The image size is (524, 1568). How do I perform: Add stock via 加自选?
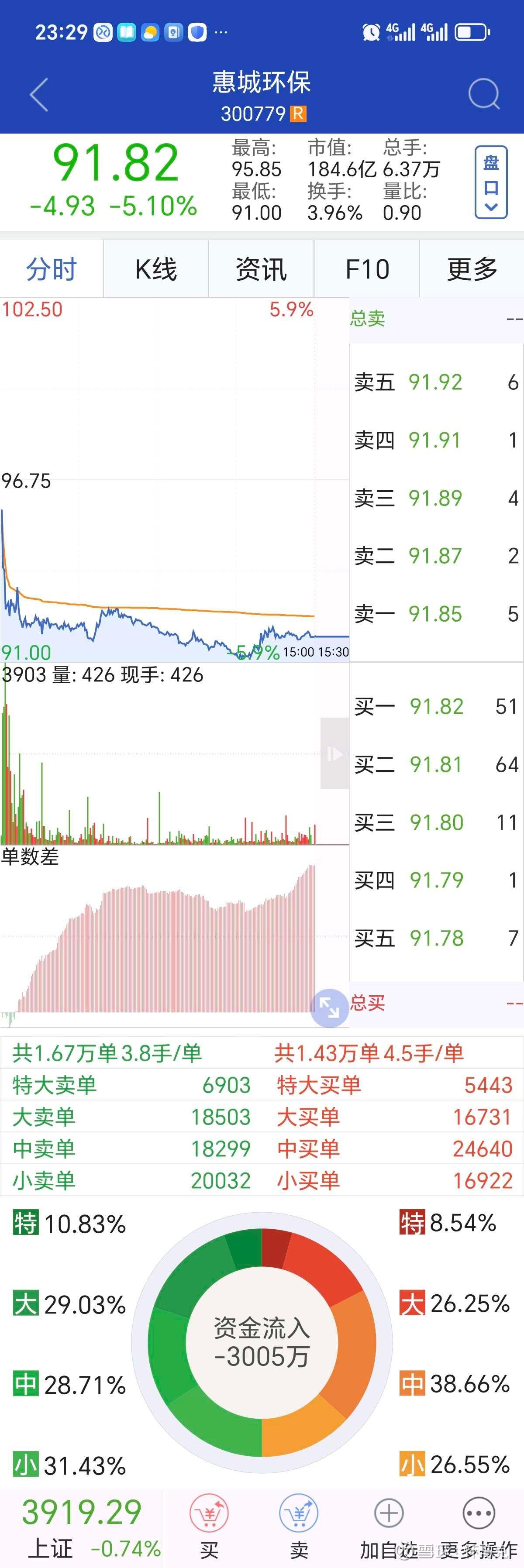pos(389,1525)
